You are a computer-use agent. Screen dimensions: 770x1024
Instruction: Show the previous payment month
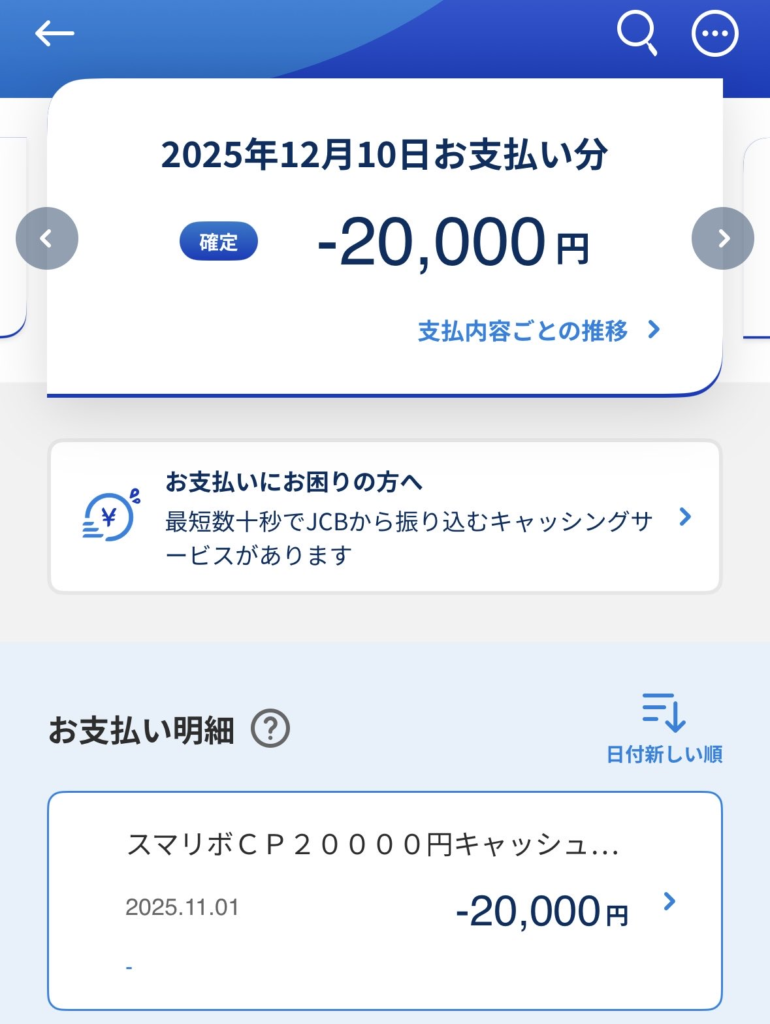(x=47, y=238)
